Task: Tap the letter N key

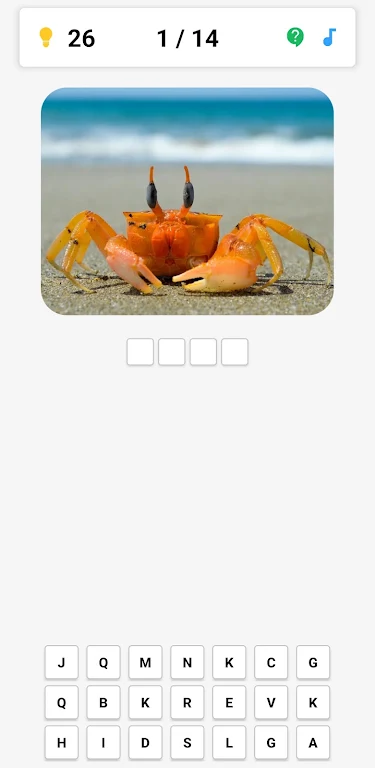Action: (x=187, y=662)
